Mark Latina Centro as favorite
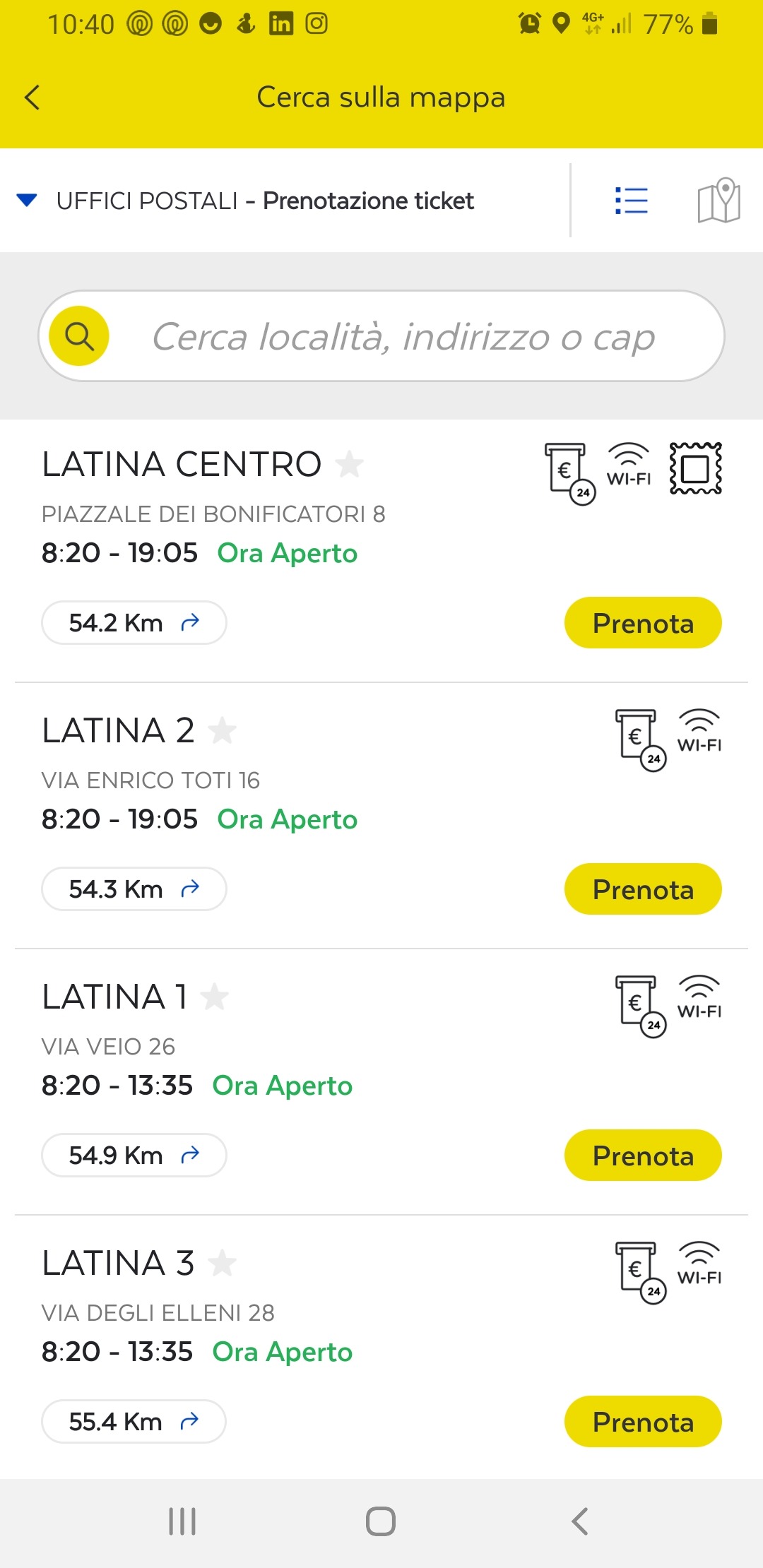This screenshot has width=763, height=1568. click(x=350, y=465)
